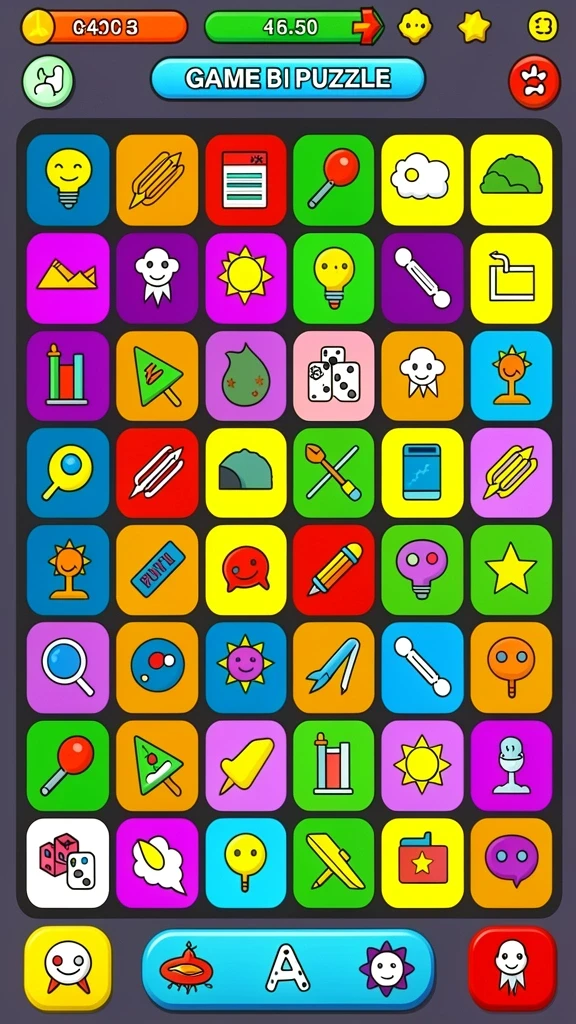Tap the pencil on the red tile

(334, 569)
